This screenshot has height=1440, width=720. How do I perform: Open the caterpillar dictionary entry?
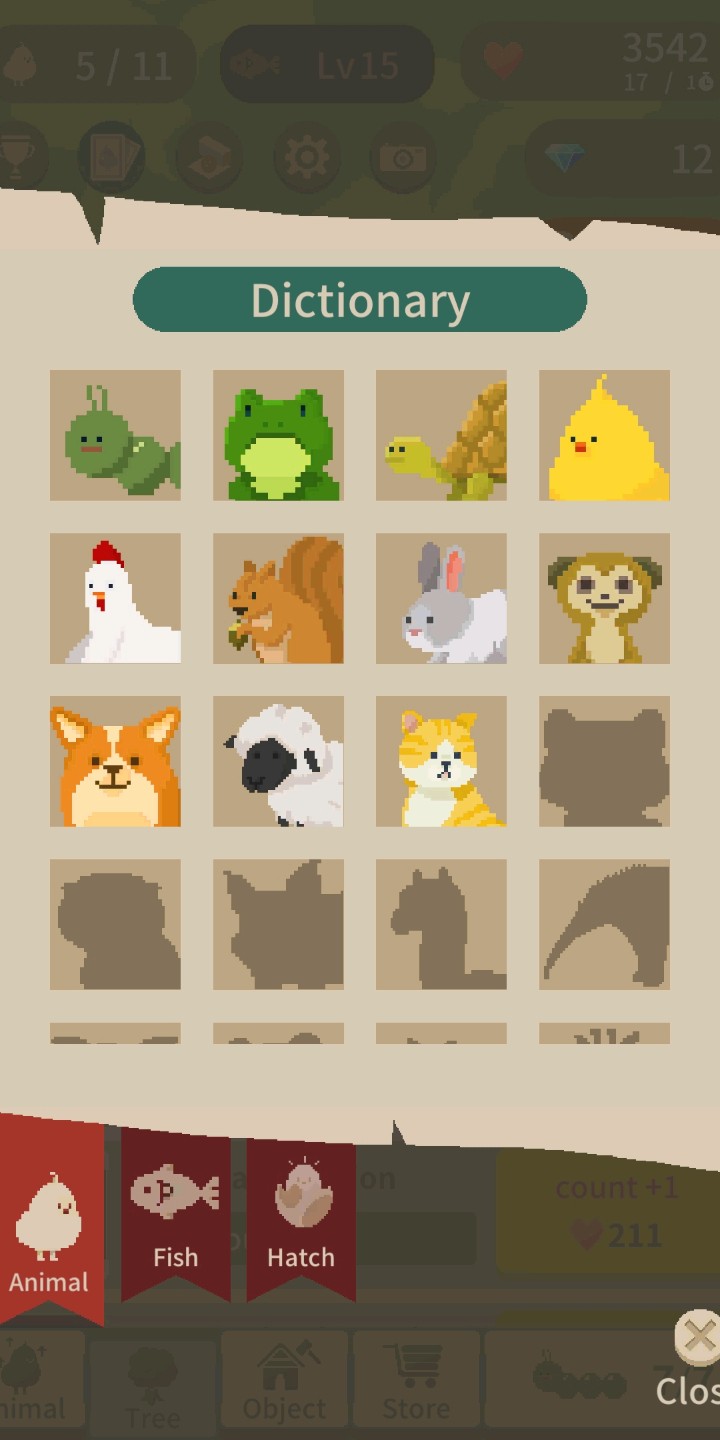[x=115, y=435]
